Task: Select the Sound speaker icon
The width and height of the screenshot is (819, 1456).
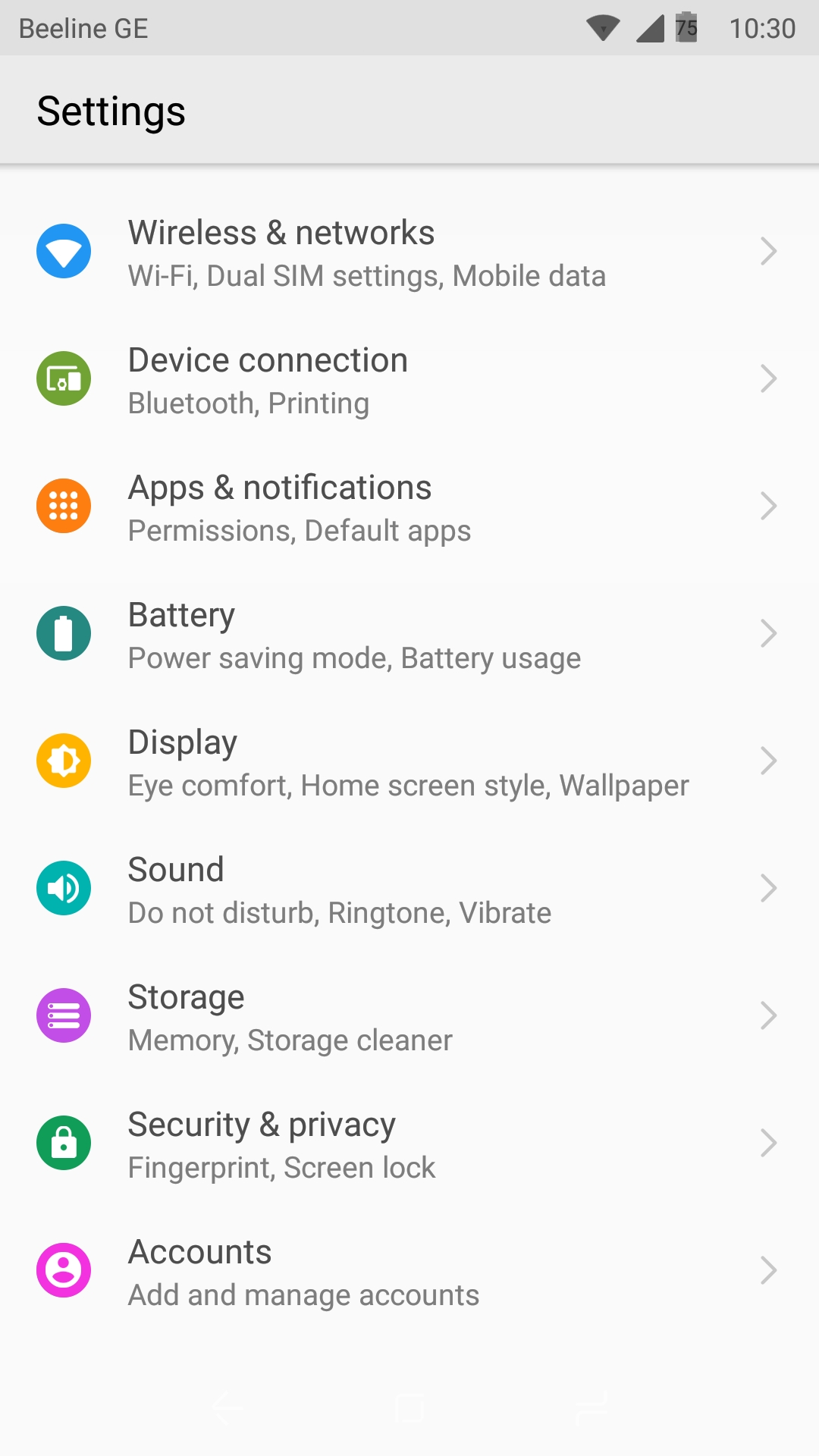Action: coord(64,887)
